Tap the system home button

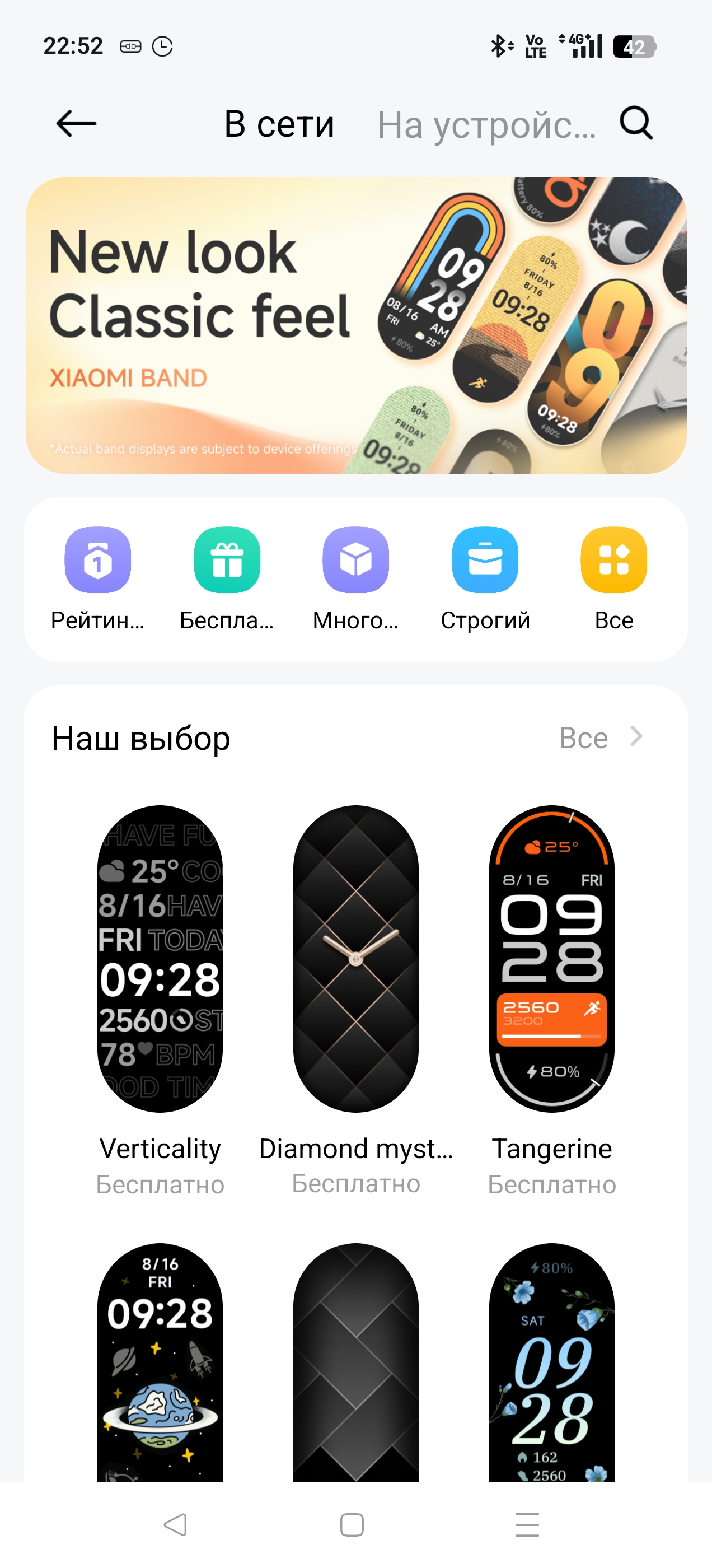tap(352, 1524)
